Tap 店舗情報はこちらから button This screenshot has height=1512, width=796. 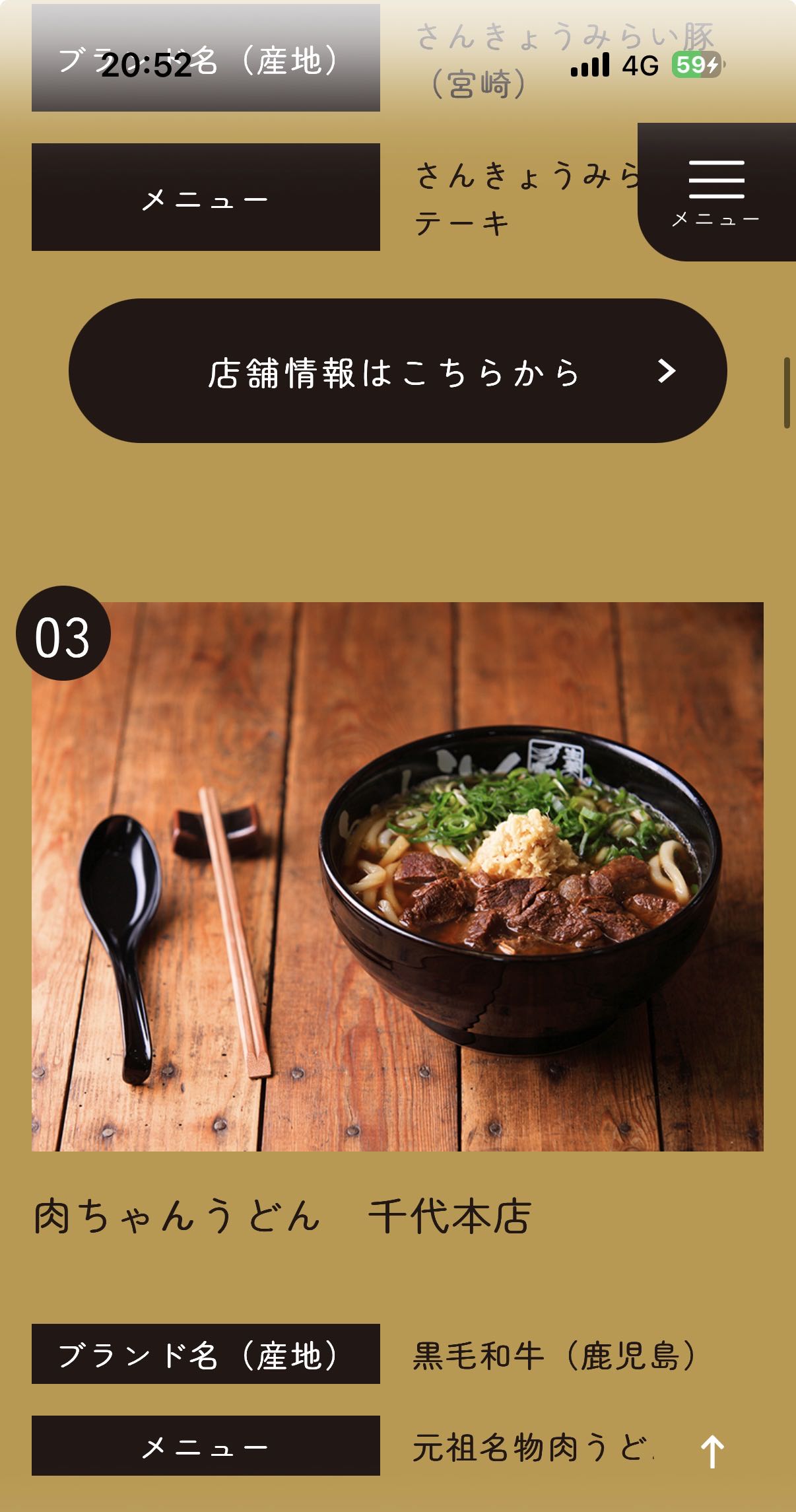397,371
